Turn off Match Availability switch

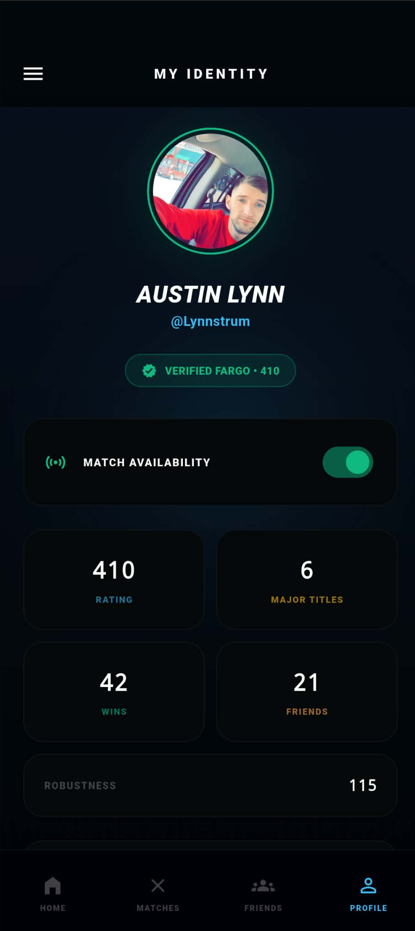348,462
